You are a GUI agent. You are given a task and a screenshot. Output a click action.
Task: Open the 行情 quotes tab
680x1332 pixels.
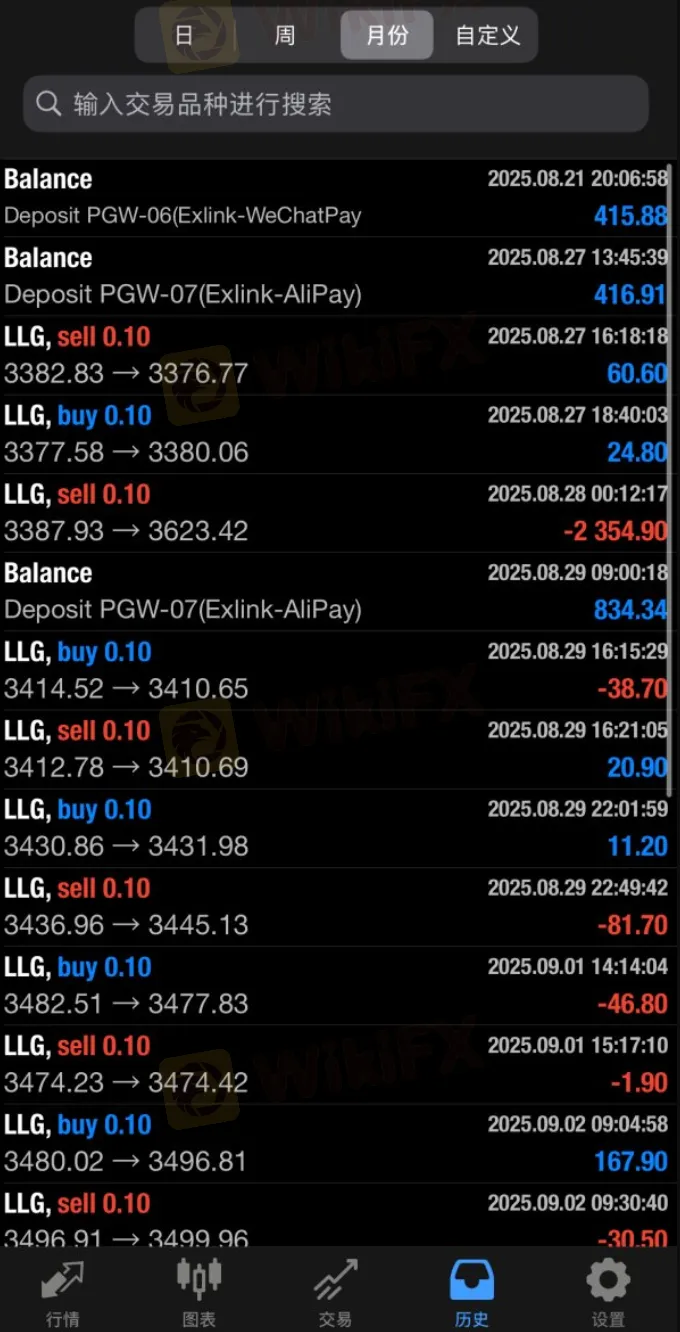point(62,1292)
